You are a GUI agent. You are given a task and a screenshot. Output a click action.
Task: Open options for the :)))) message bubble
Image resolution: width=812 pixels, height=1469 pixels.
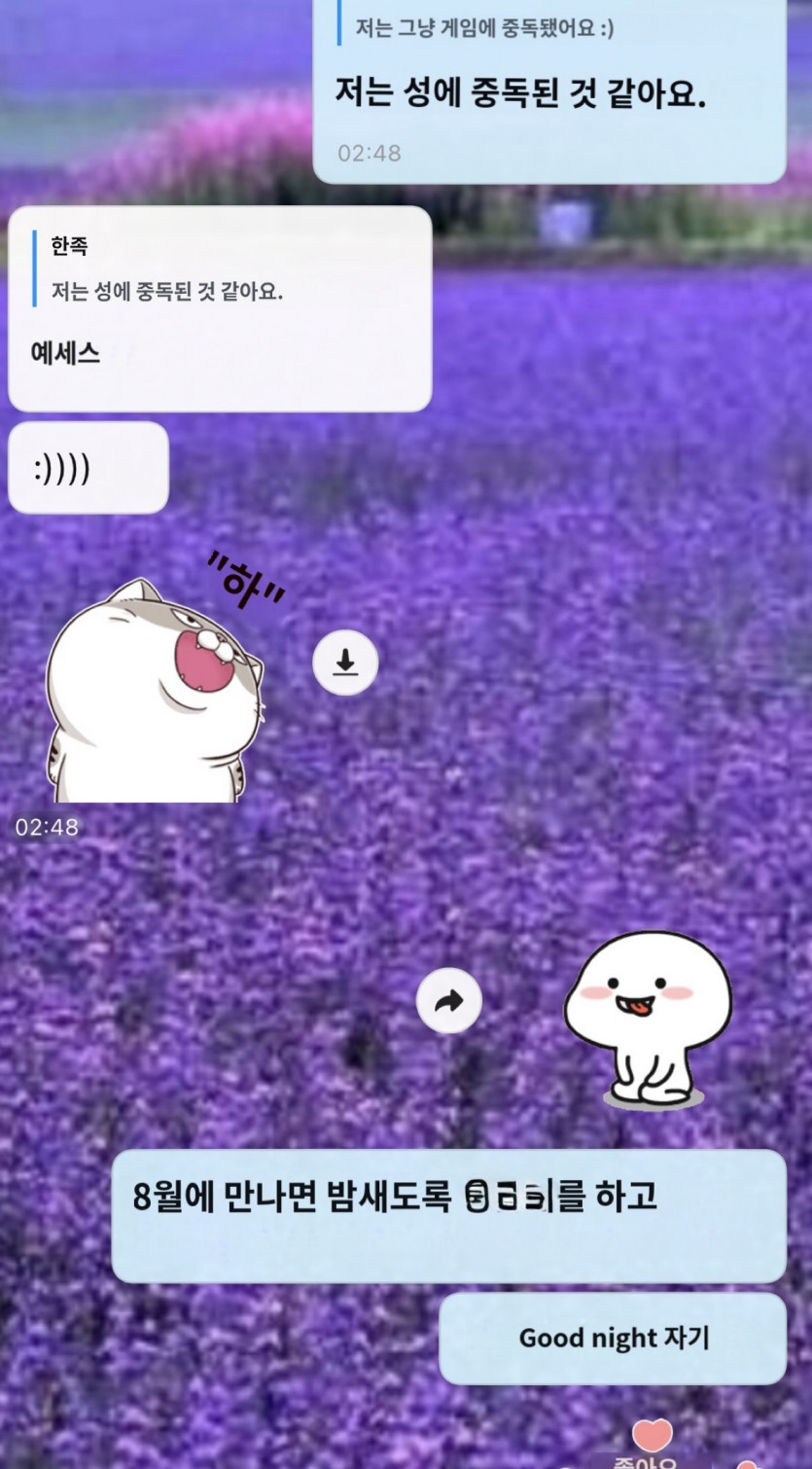[88, 469]
